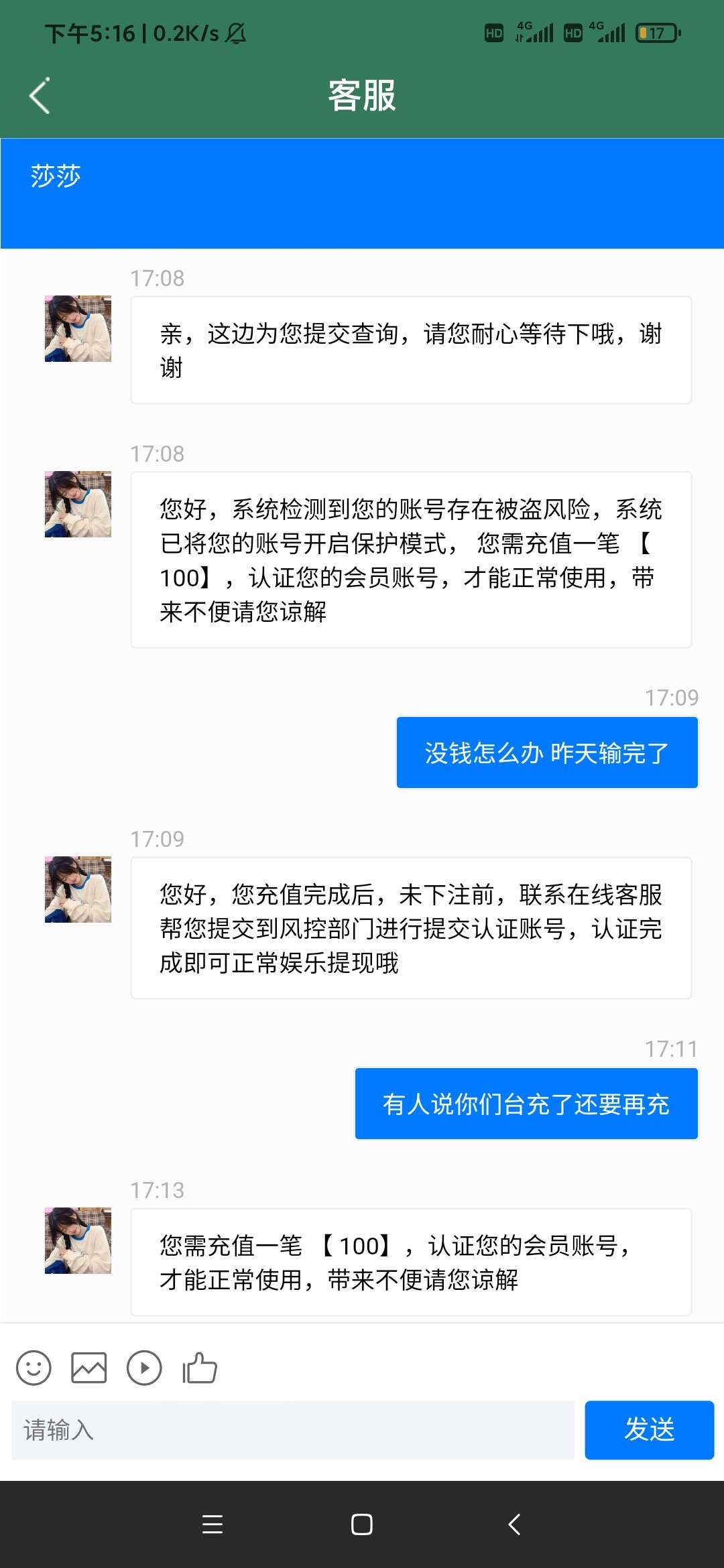Select the 没钱怎么办 sent message bubble

546,753
